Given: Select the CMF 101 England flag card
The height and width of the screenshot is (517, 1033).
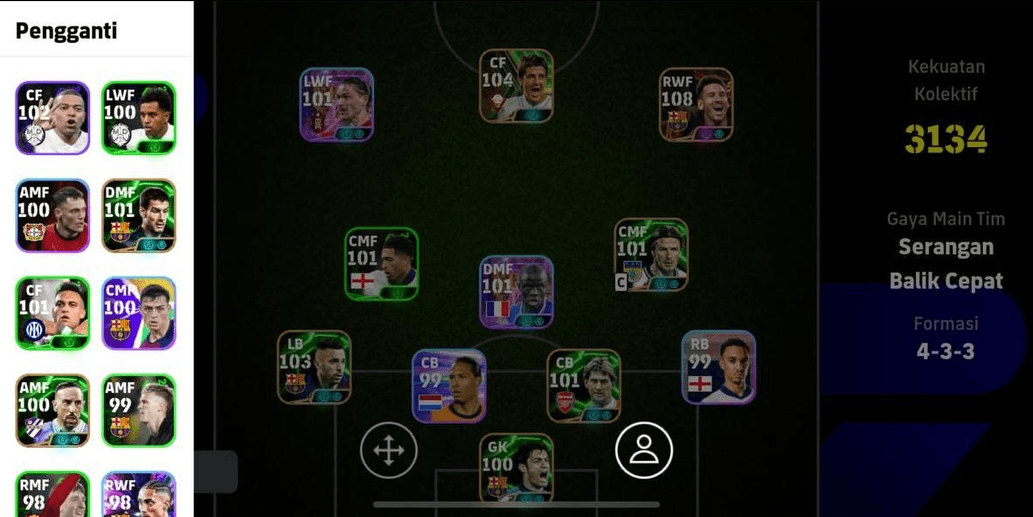Looking at the screenshot, I should [382, 264].
